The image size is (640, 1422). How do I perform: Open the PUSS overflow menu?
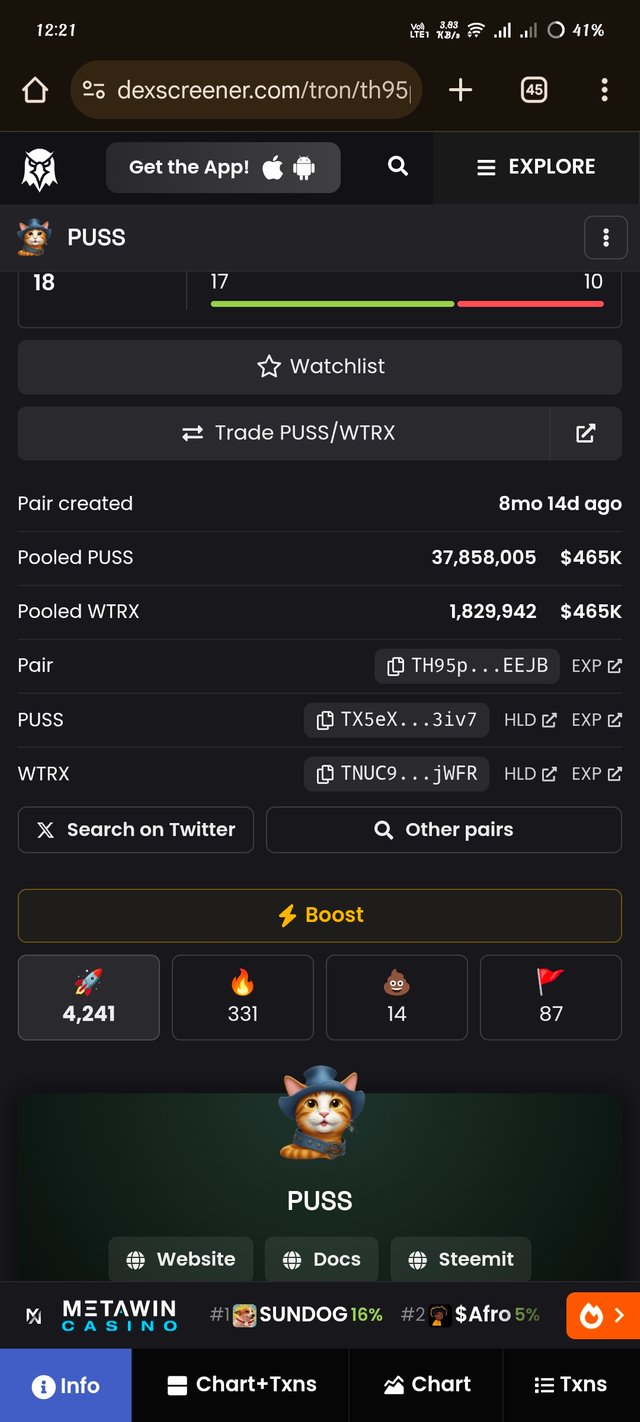605,238
